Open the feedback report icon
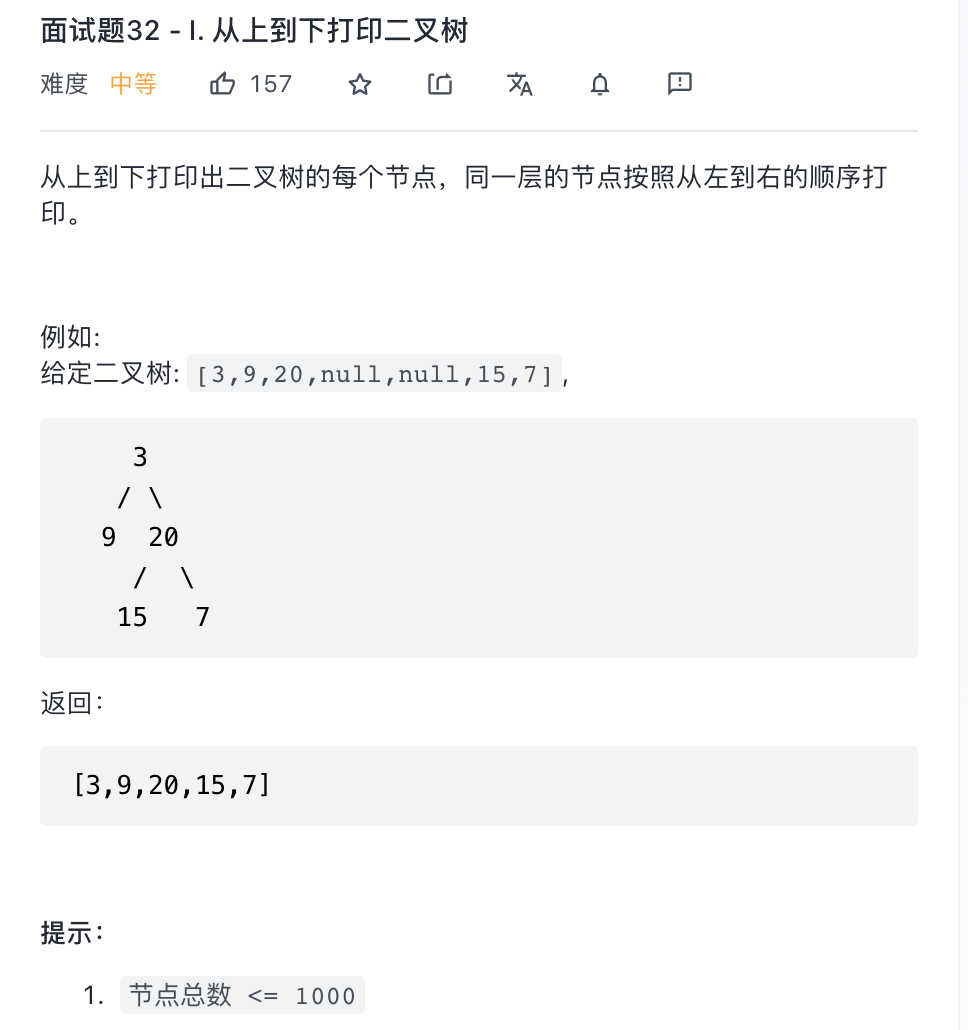968x1030 pixels. point(680,84)
